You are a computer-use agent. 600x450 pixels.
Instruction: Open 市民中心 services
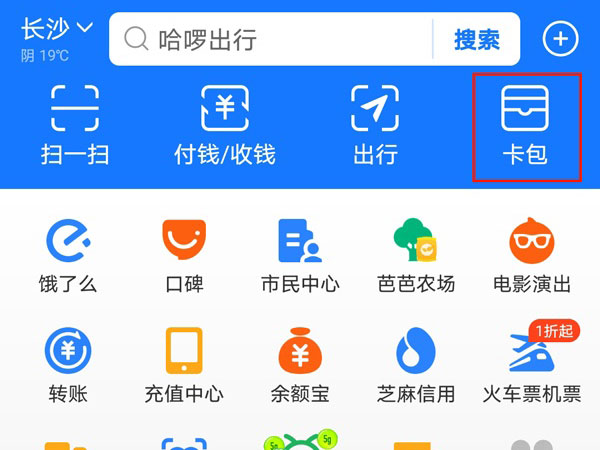(x=300, y=255)
